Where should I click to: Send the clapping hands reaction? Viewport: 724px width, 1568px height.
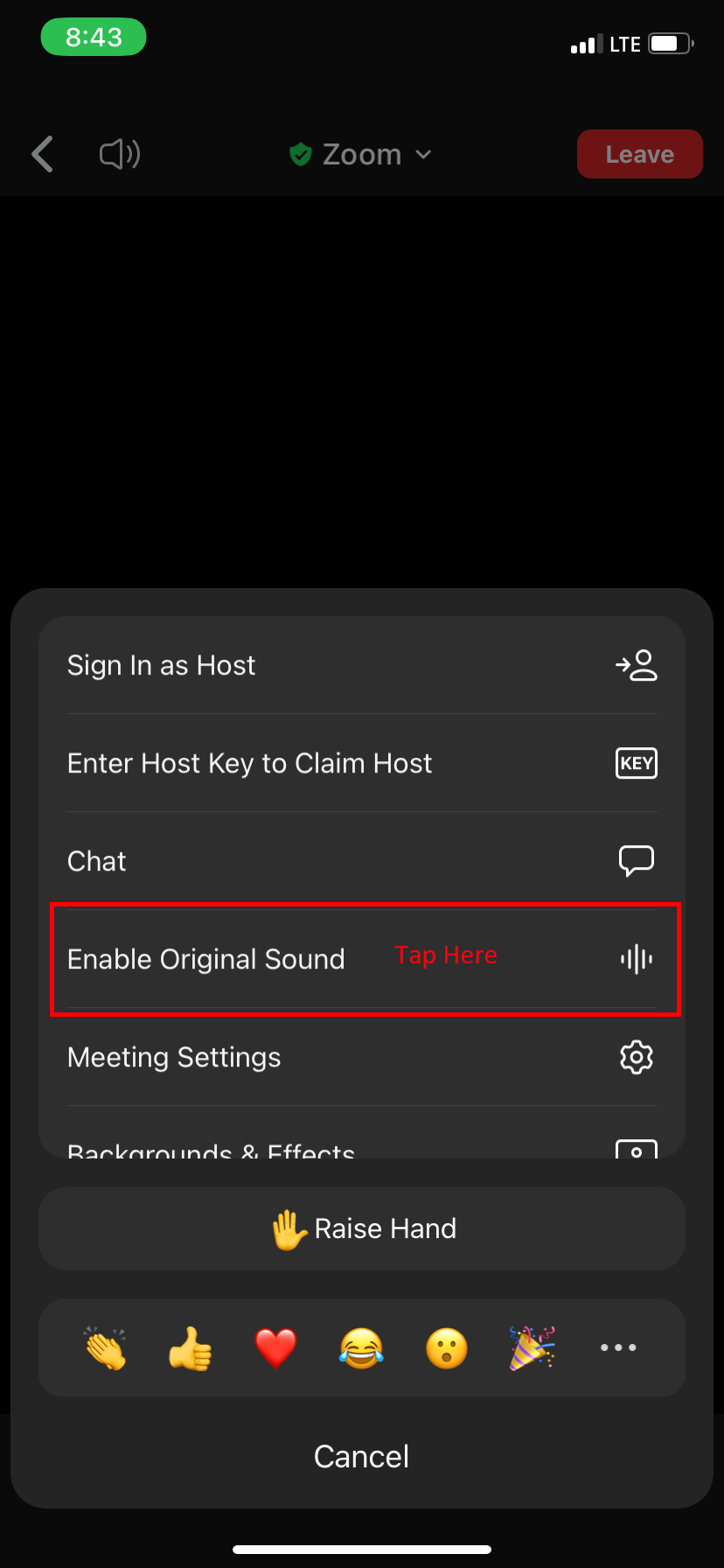click(x=105, y=1347)
